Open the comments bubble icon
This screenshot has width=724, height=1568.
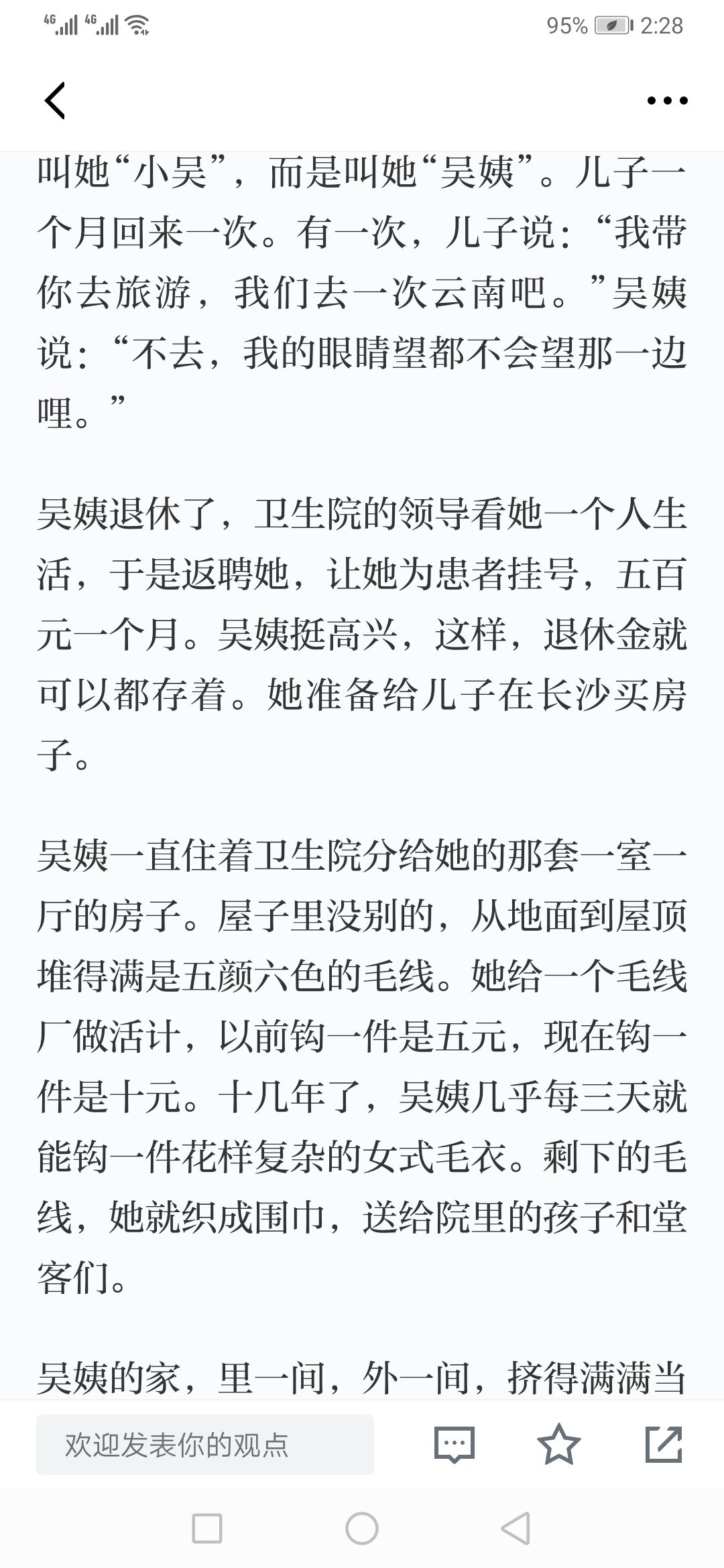(x=454, y=1444)
